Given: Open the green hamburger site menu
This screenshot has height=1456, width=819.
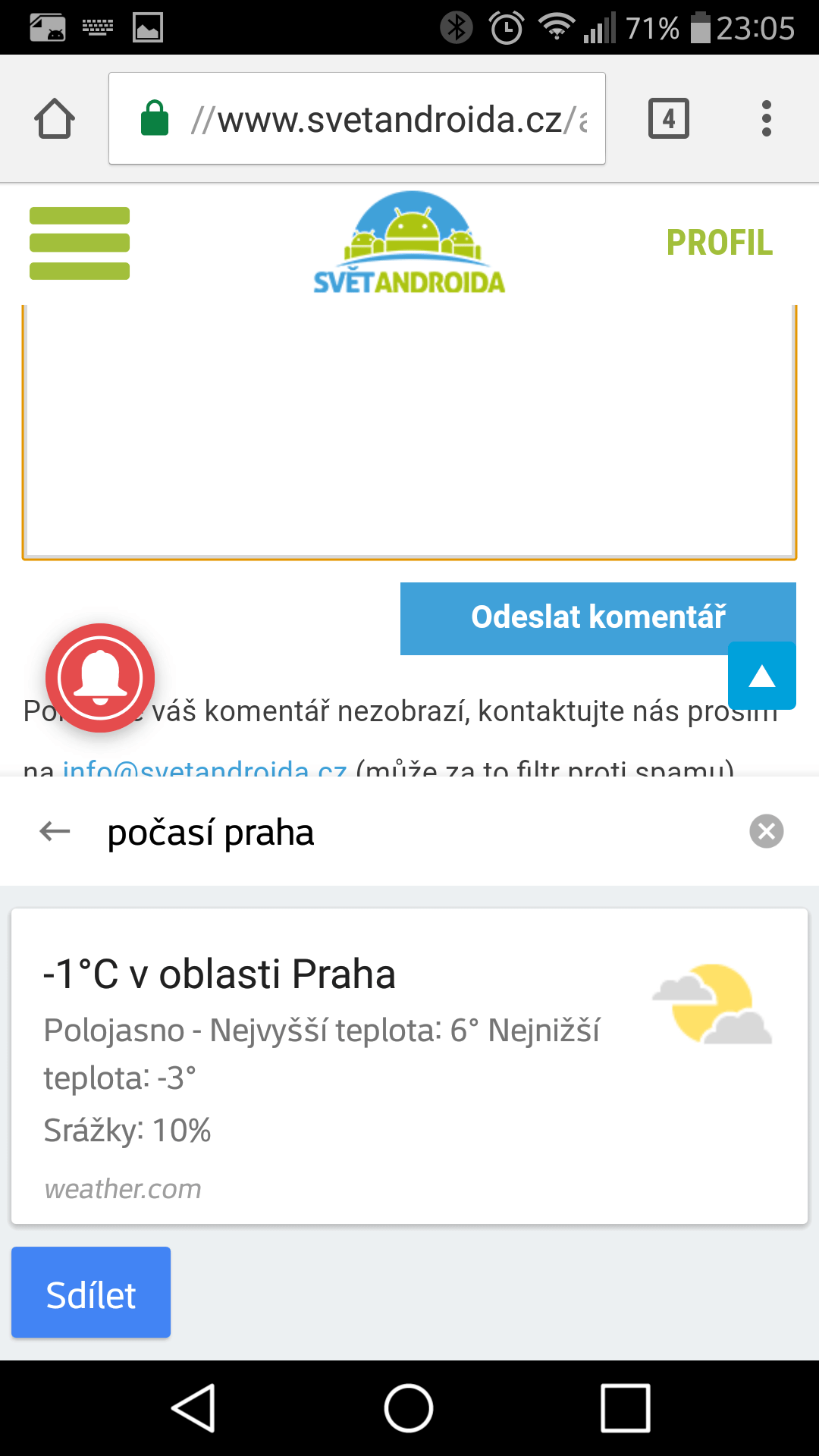Looking at the screenshot, I should pyautogui.click(x=80, y=243).
